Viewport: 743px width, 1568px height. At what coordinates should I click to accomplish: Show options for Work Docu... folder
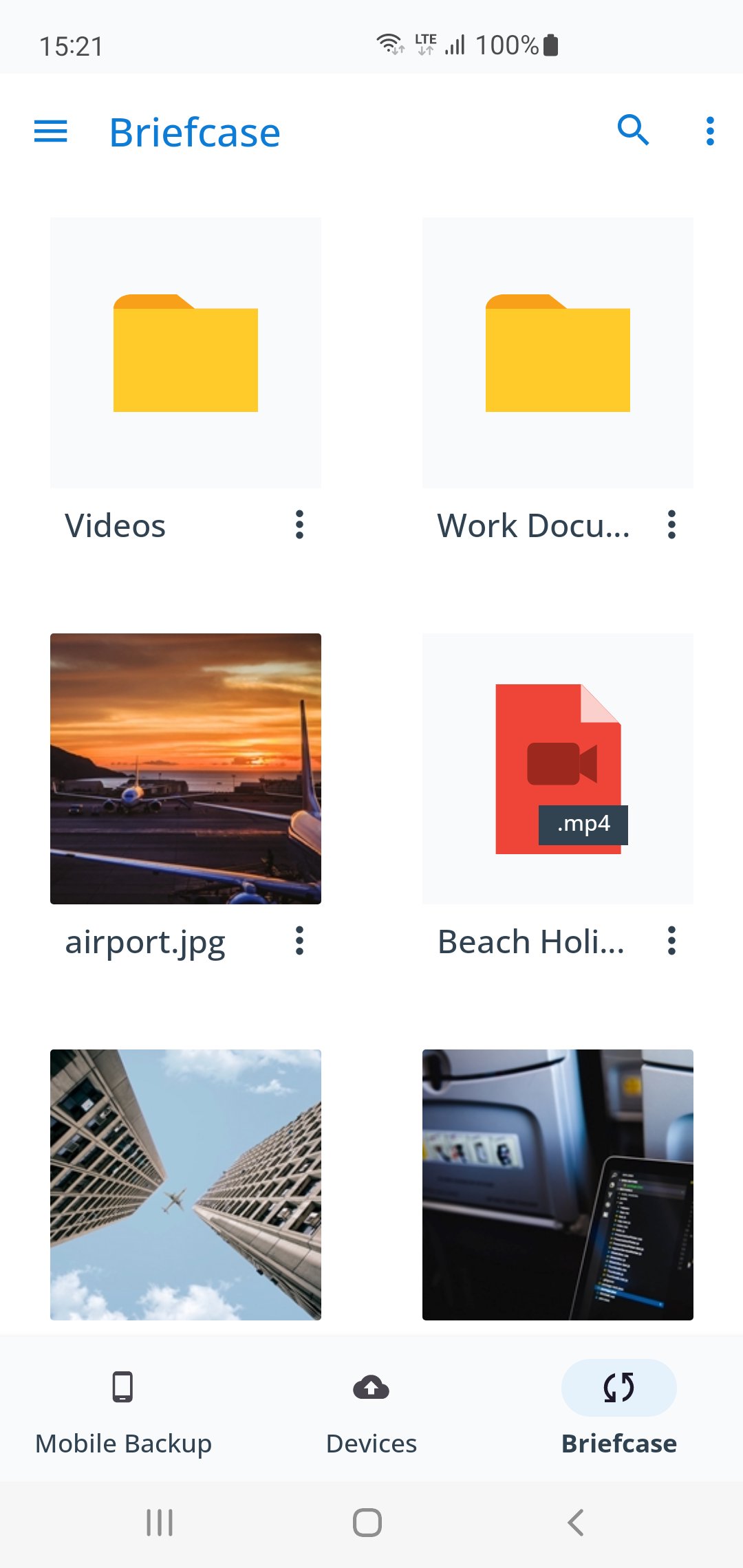coord(671,525)
